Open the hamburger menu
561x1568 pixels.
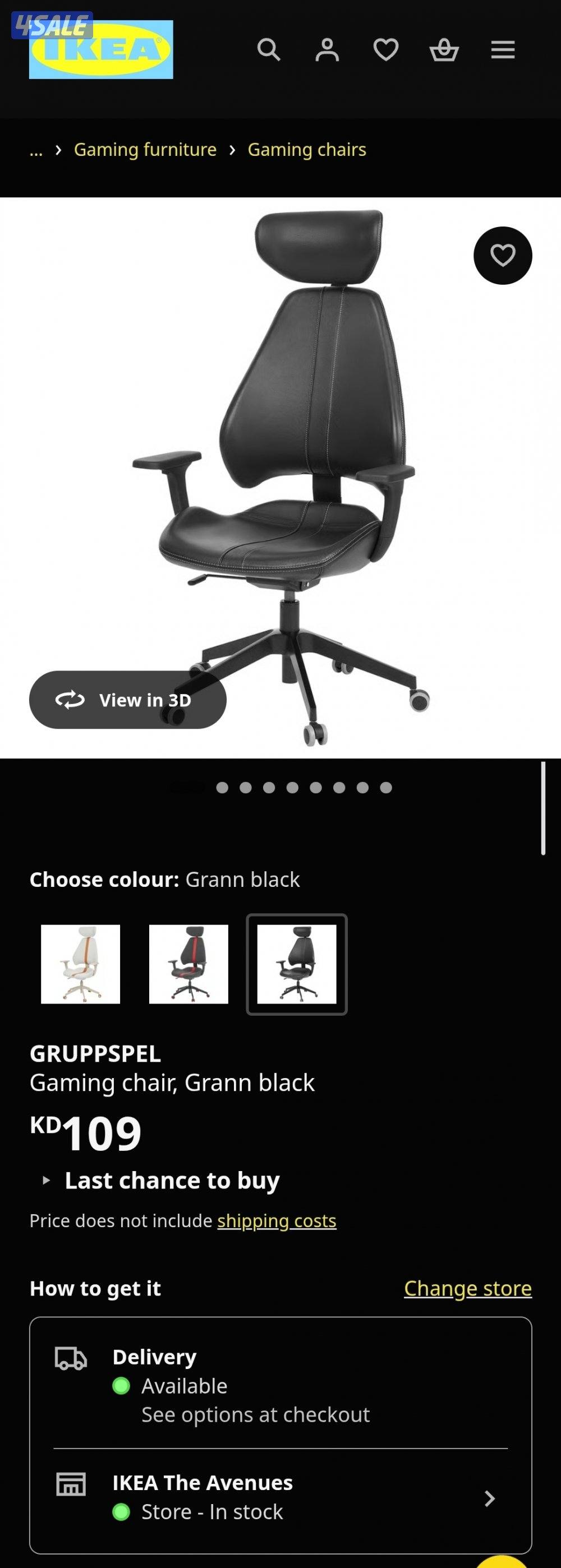(x=503, y=50)
